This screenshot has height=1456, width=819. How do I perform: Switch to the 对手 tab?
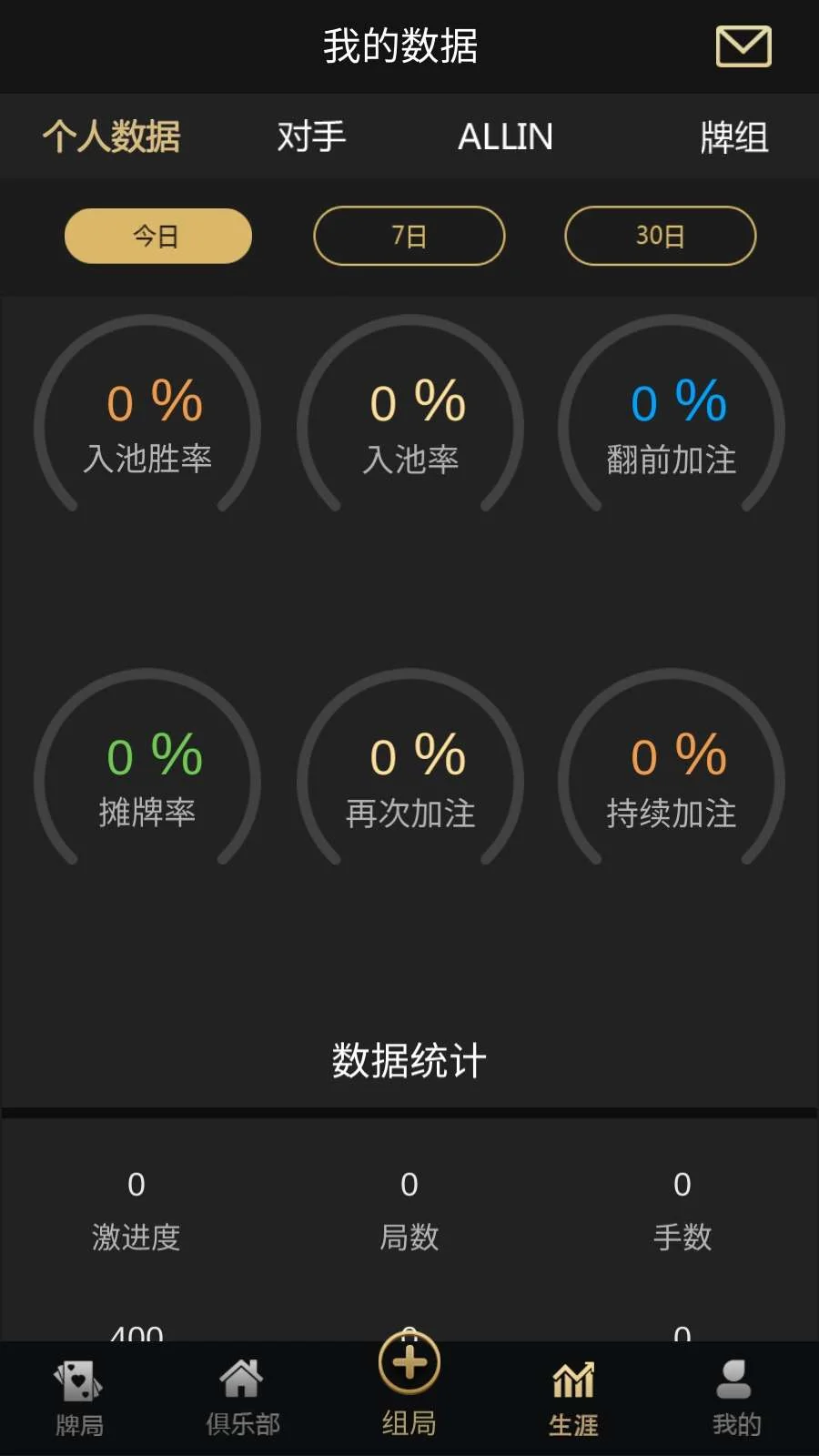tap(311, 136)
